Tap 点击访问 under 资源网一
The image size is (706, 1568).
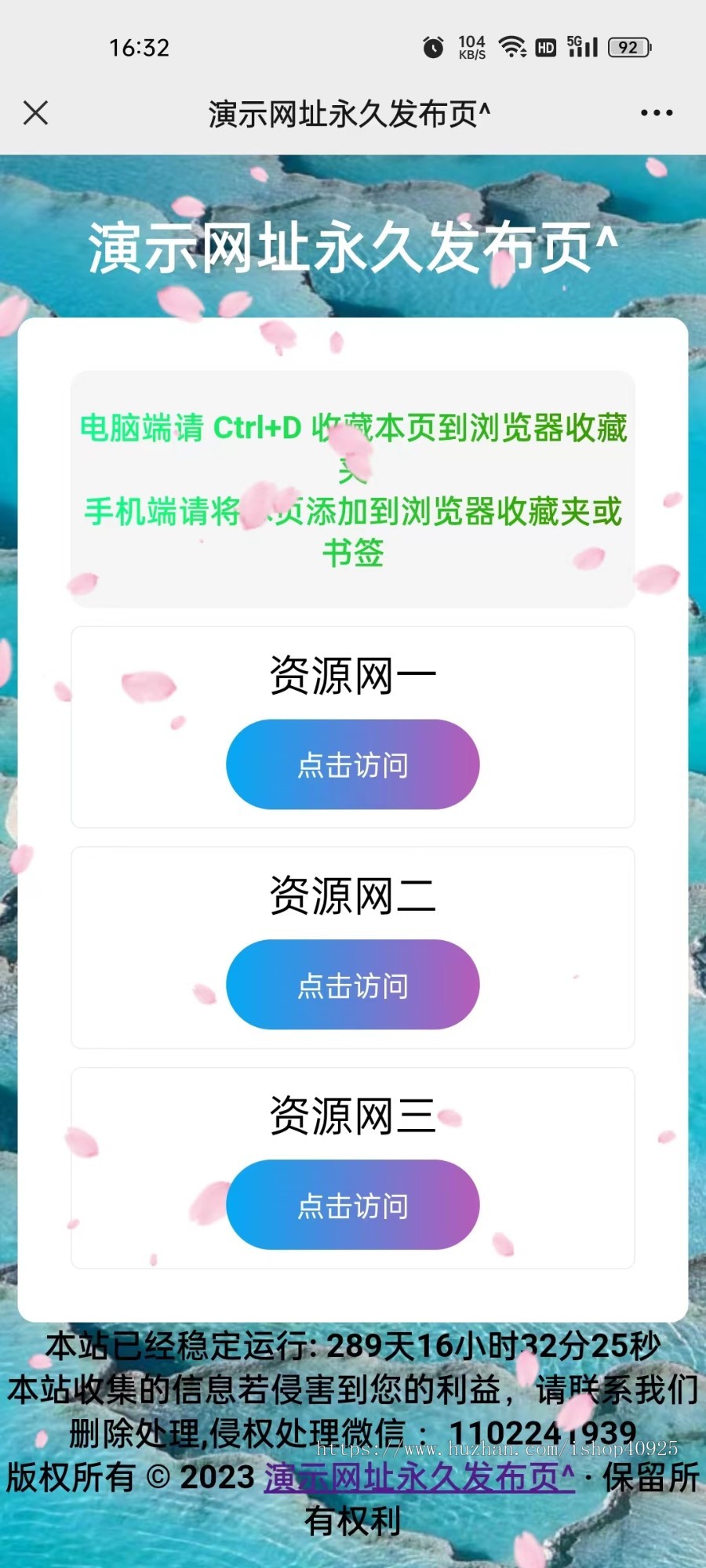[x=352, y=764]
